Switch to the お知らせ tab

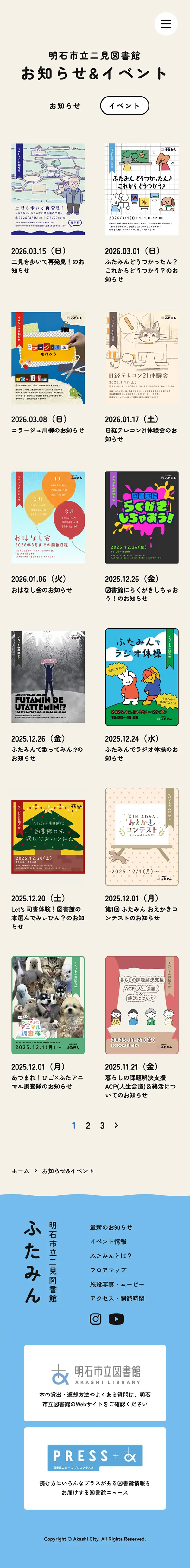pos(65,105)
